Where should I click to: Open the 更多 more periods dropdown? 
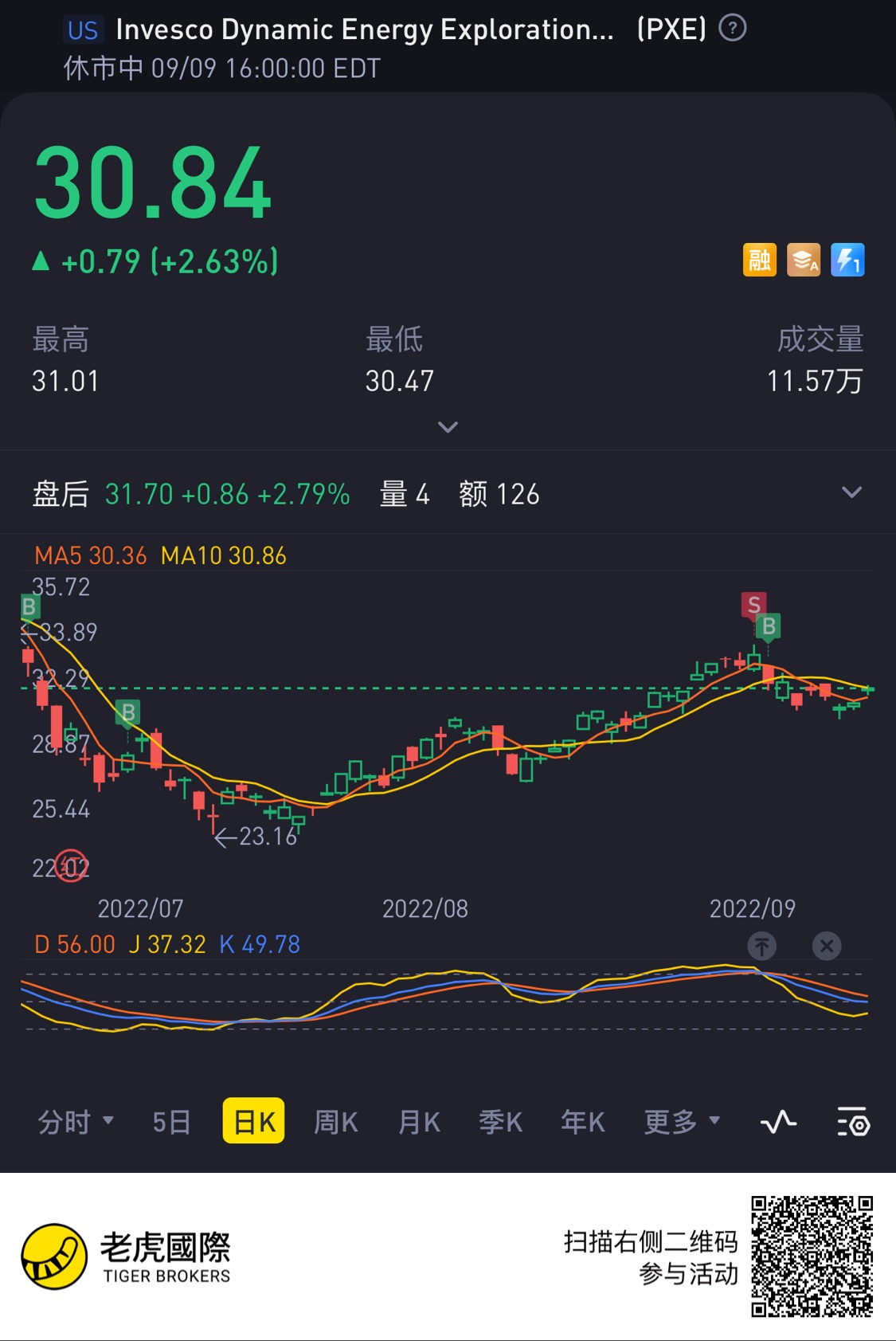[681, 1122]
